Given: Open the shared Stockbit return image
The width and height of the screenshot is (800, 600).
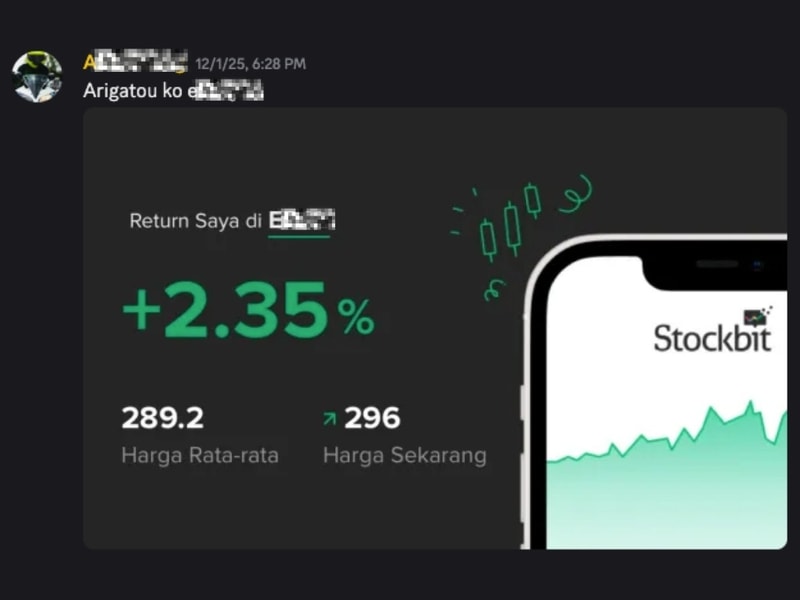Looking at the screenshot, I should [434, 328].
